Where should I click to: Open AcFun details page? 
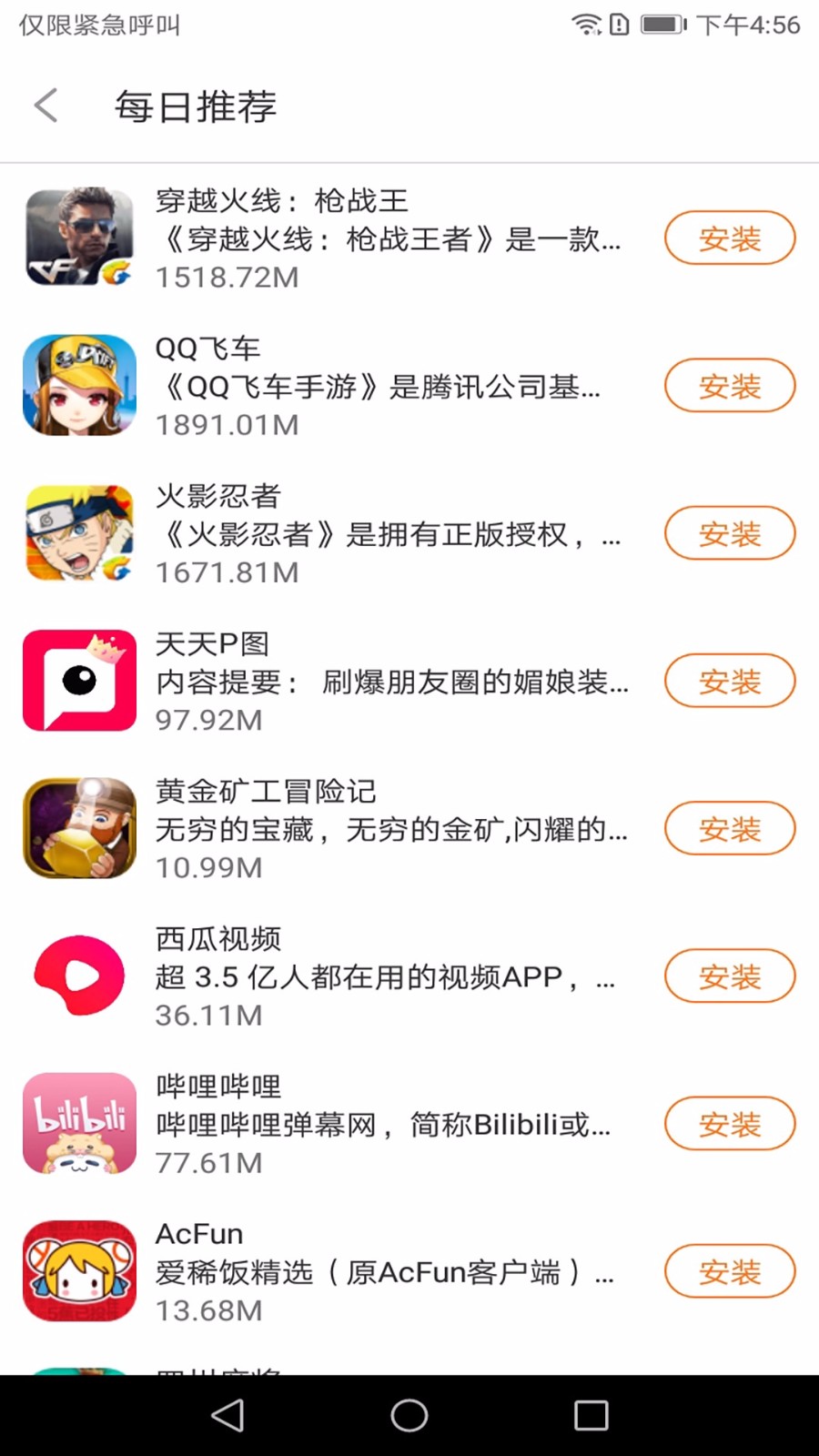364,1270
